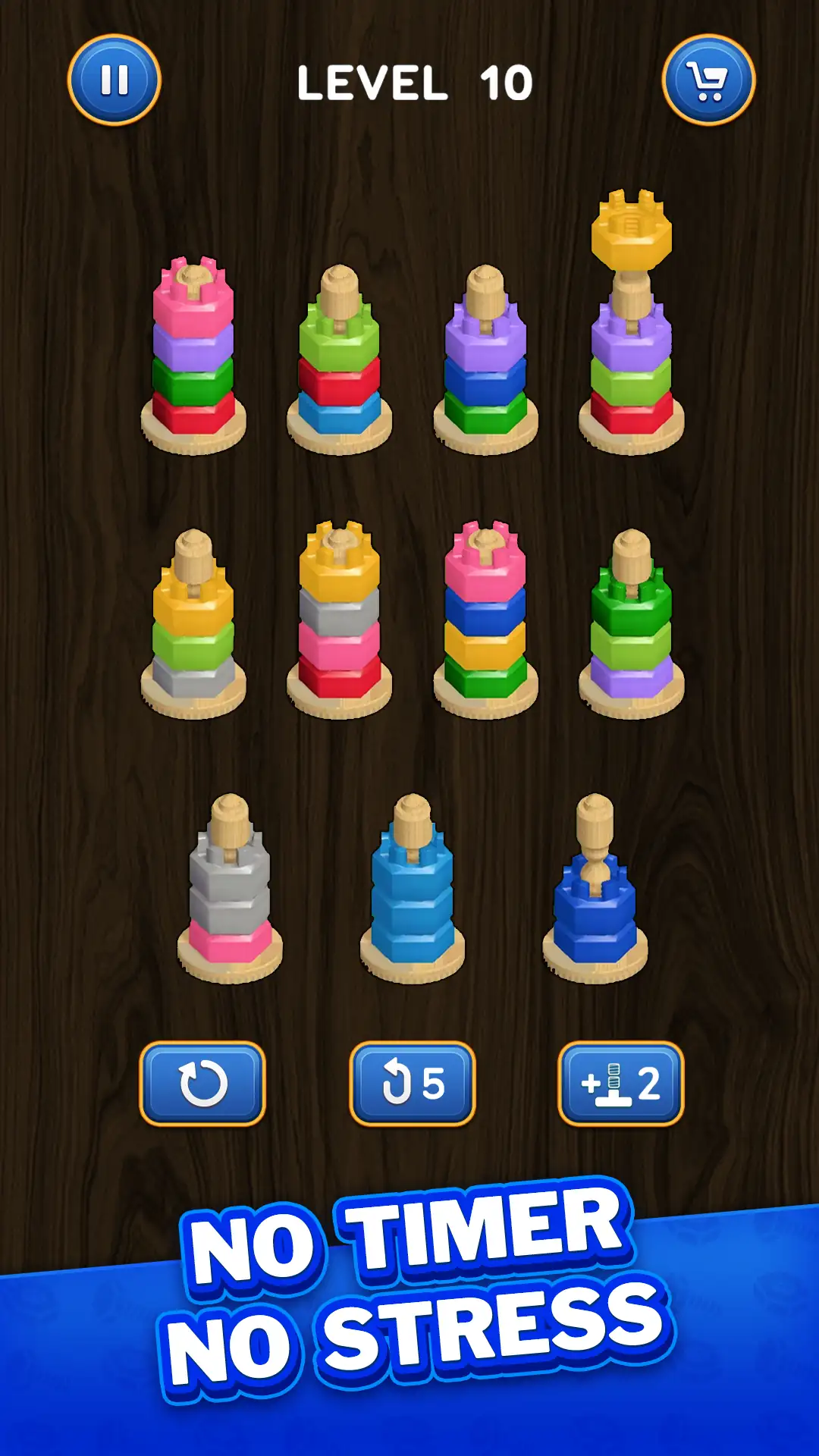The height and width of the screenshot is (1456, 819).
Task: Restart the level
Action: (202, 1083)
